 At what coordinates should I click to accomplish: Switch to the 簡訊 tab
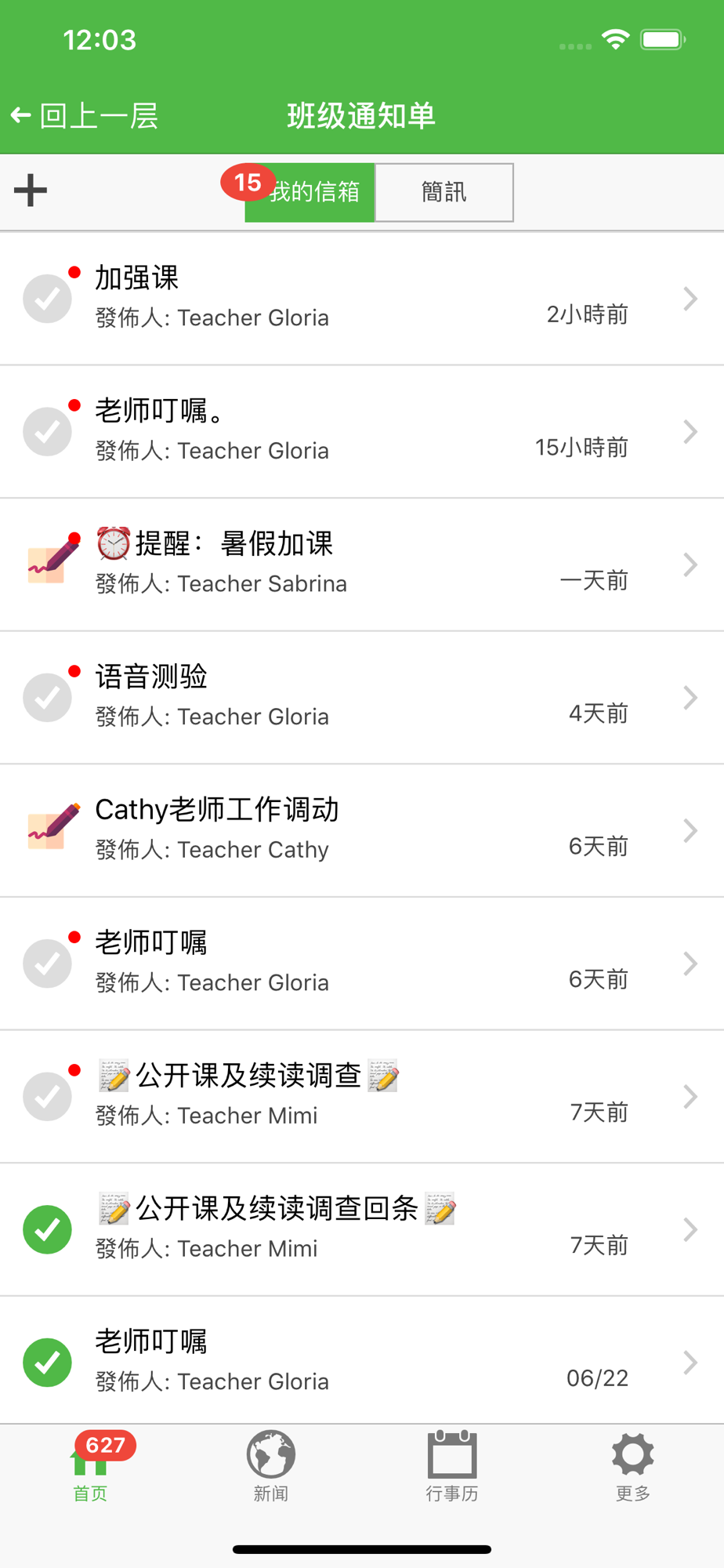click(444, 192)
